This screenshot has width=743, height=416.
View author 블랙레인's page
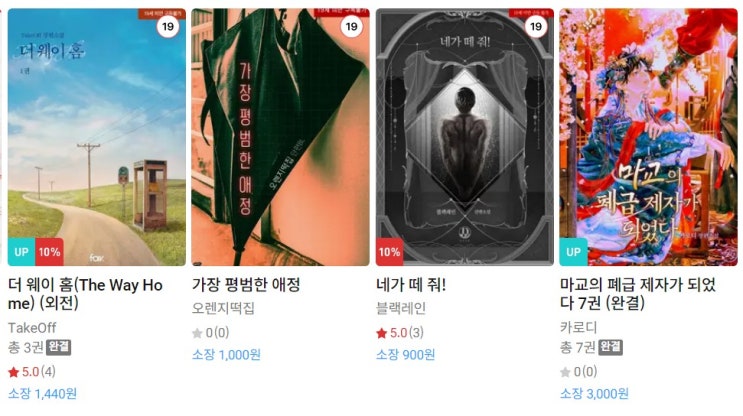[401, 308]
